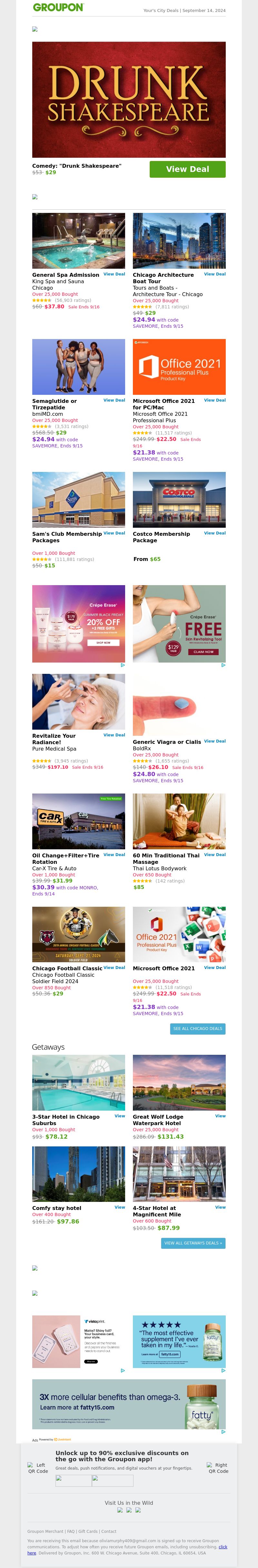Tap the green View Deal button

pyautogui.click(x=187, y=169)
